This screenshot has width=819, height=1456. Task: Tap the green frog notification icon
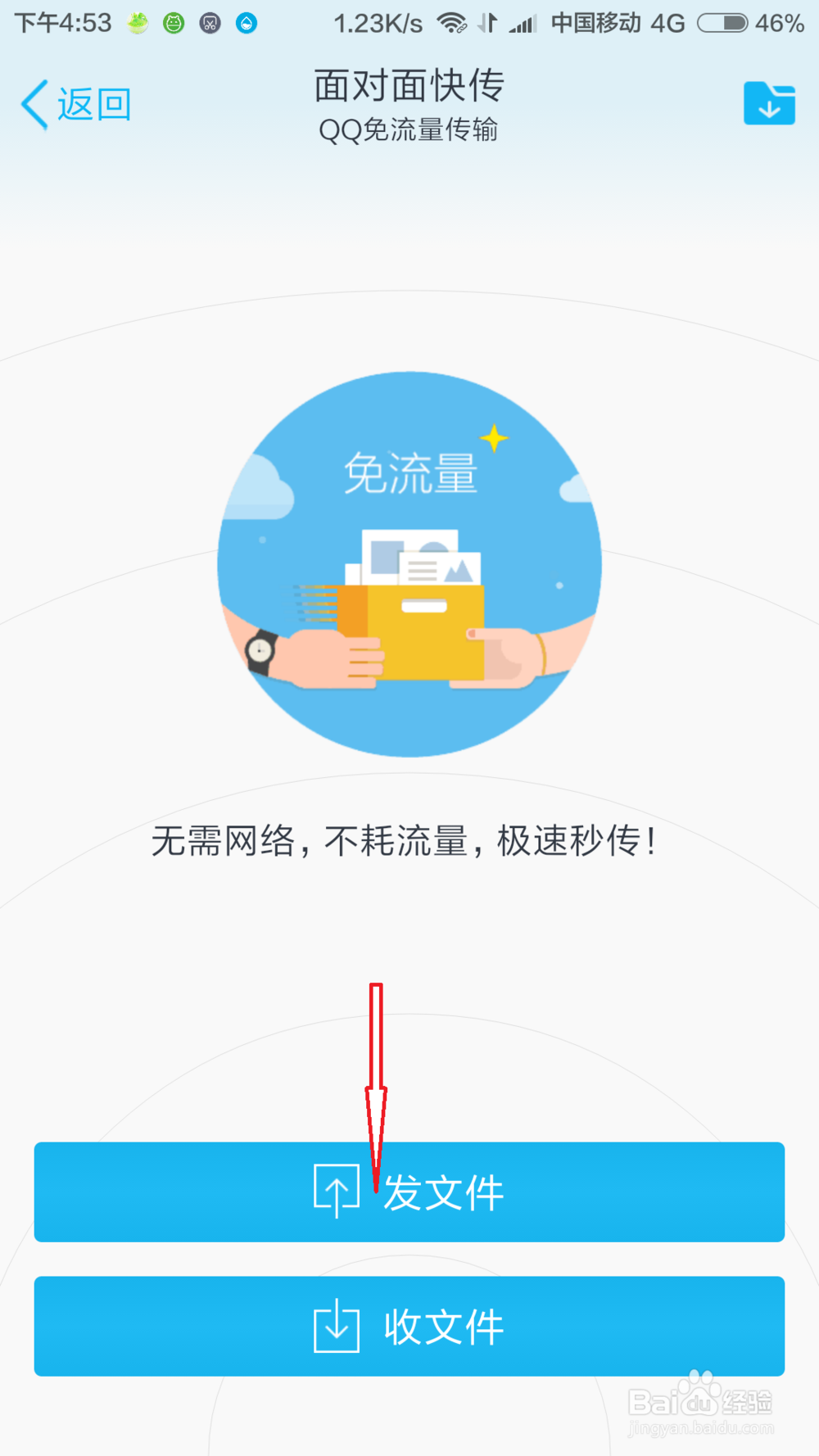click(138, 22)
